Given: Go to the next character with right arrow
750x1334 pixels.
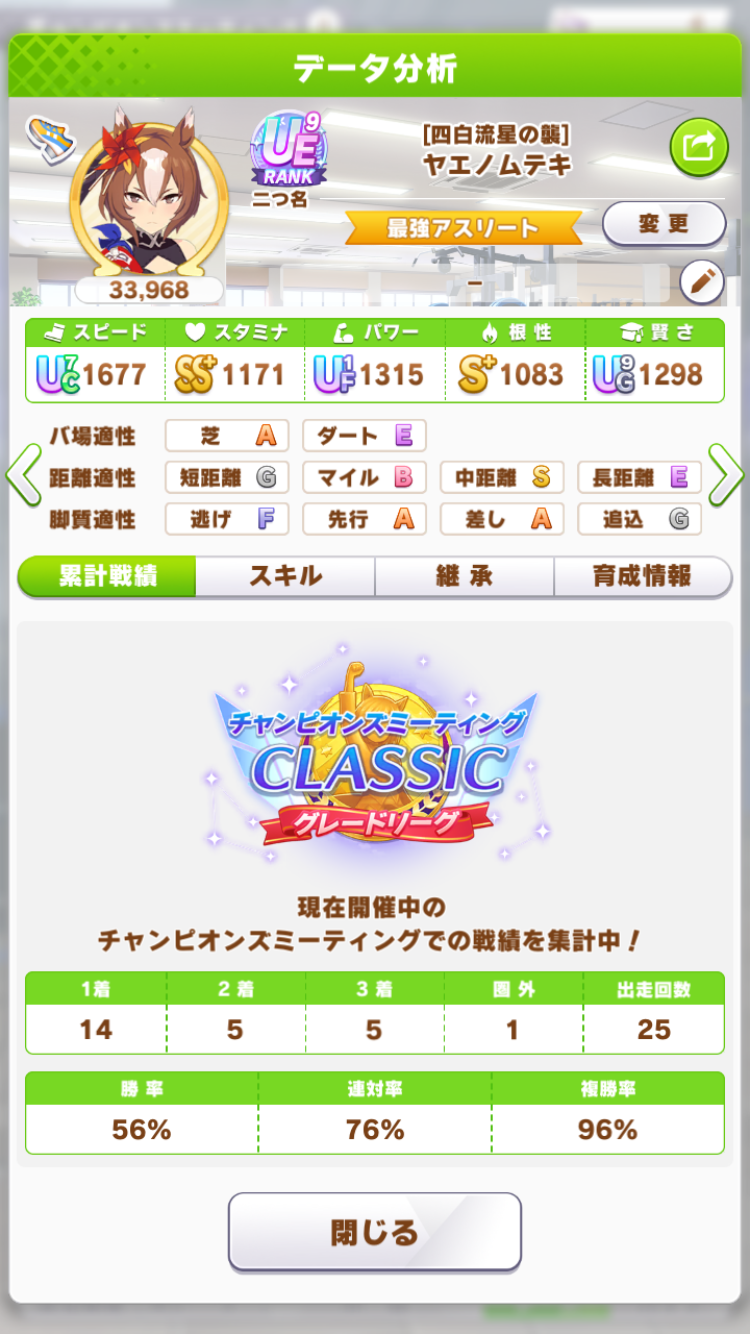Looking at the screenshot, I should click(x=726, y=475).
